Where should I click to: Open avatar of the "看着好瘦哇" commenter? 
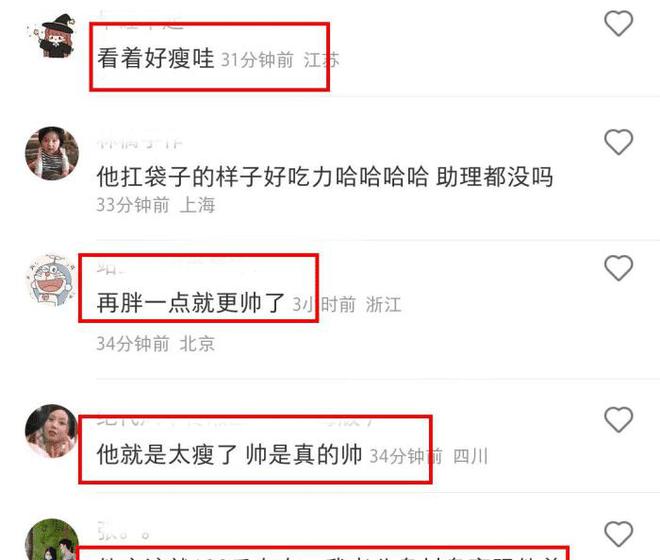(x=50, y=35)
